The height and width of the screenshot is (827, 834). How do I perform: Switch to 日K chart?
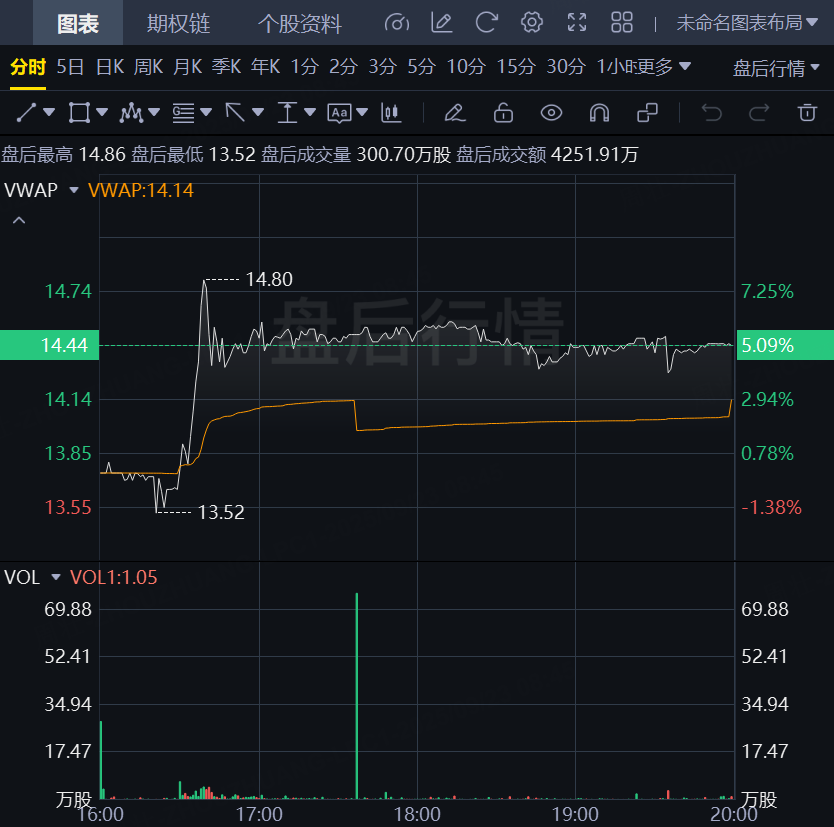(x=110, y=67)
